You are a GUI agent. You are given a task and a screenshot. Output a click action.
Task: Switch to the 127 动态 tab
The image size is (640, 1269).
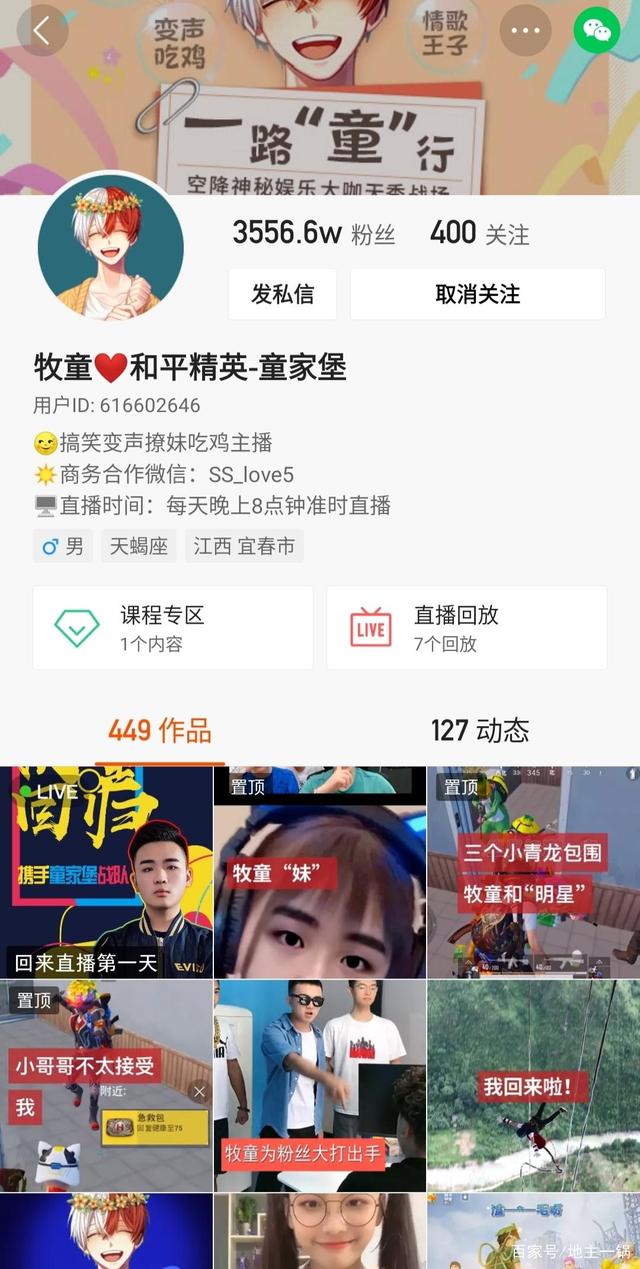(x=480, y=731)
